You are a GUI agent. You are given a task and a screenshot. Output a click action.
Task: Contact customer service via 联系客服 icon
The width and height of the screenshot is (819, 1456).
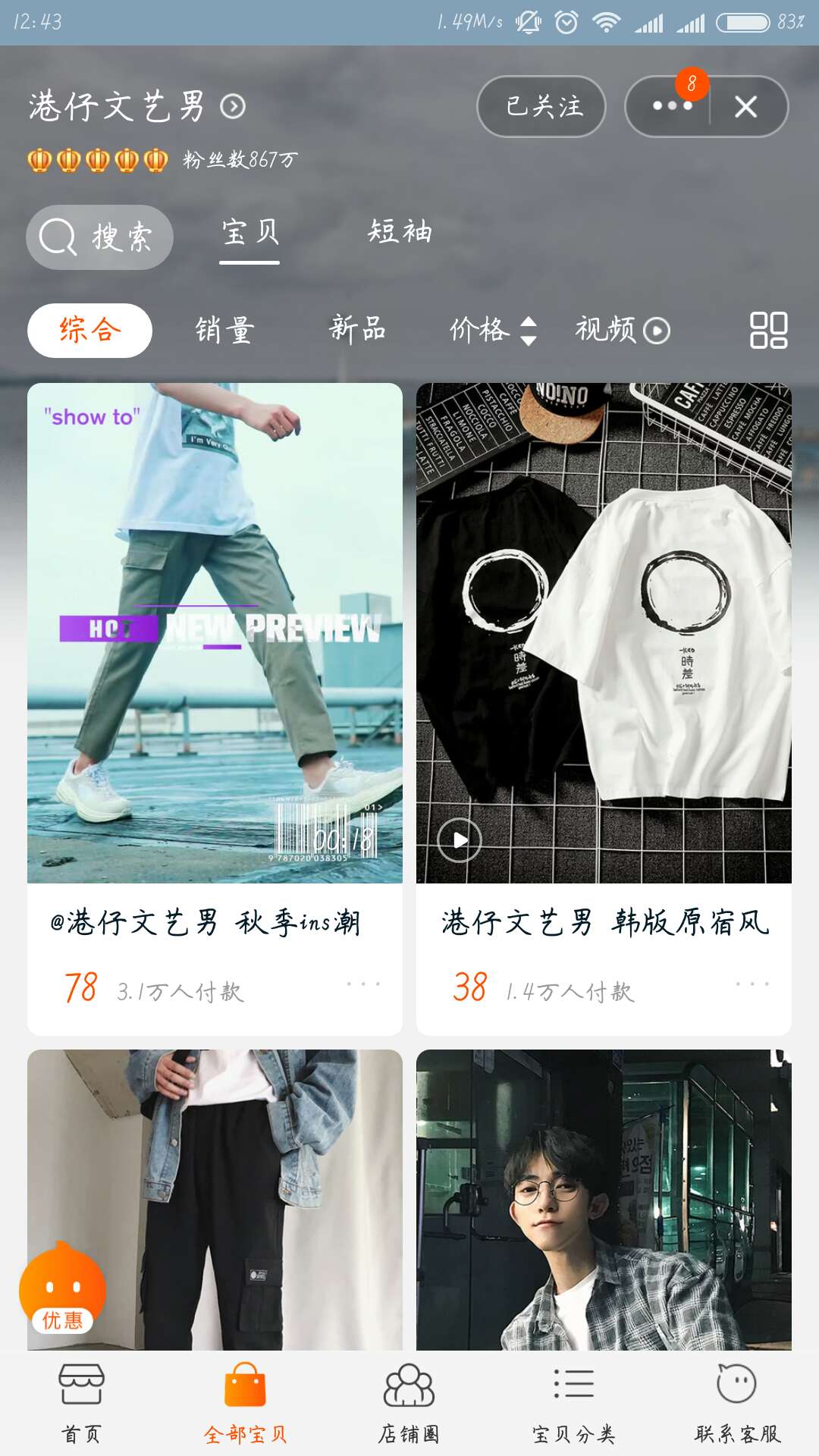pyautogui.click(x=736, y=1410)
